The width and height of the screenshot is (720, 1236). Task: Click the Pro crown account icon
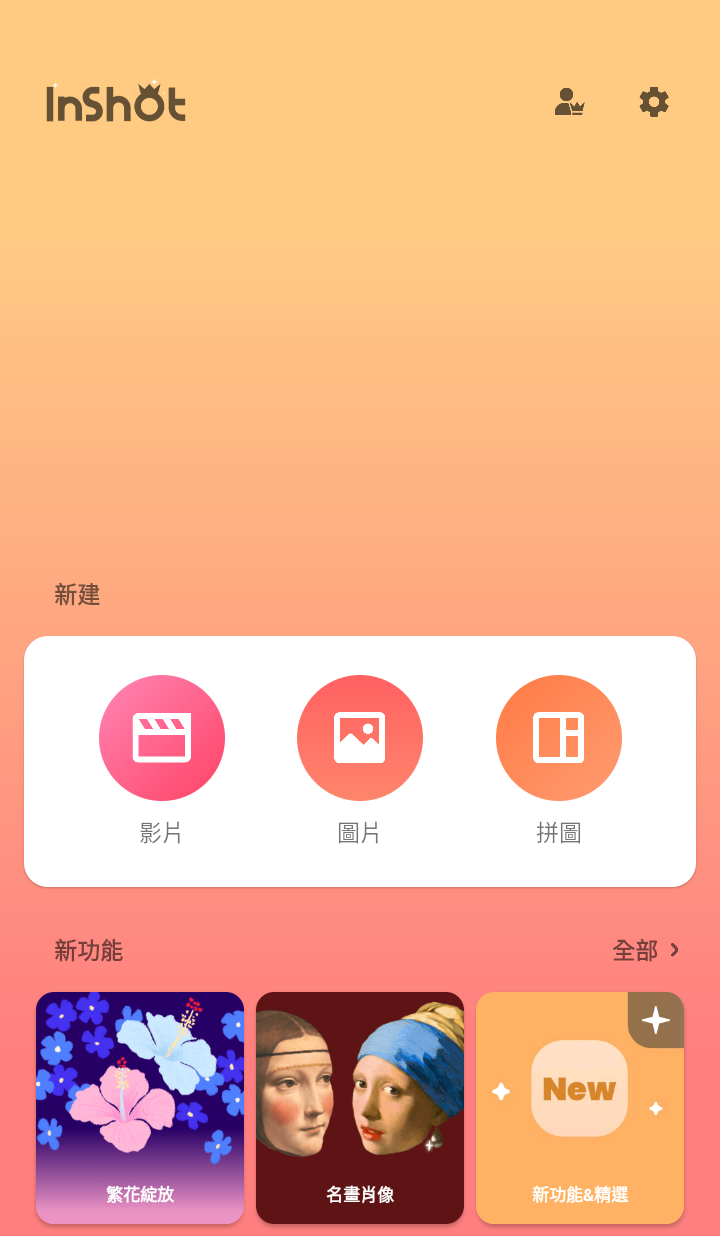(569, 102)
